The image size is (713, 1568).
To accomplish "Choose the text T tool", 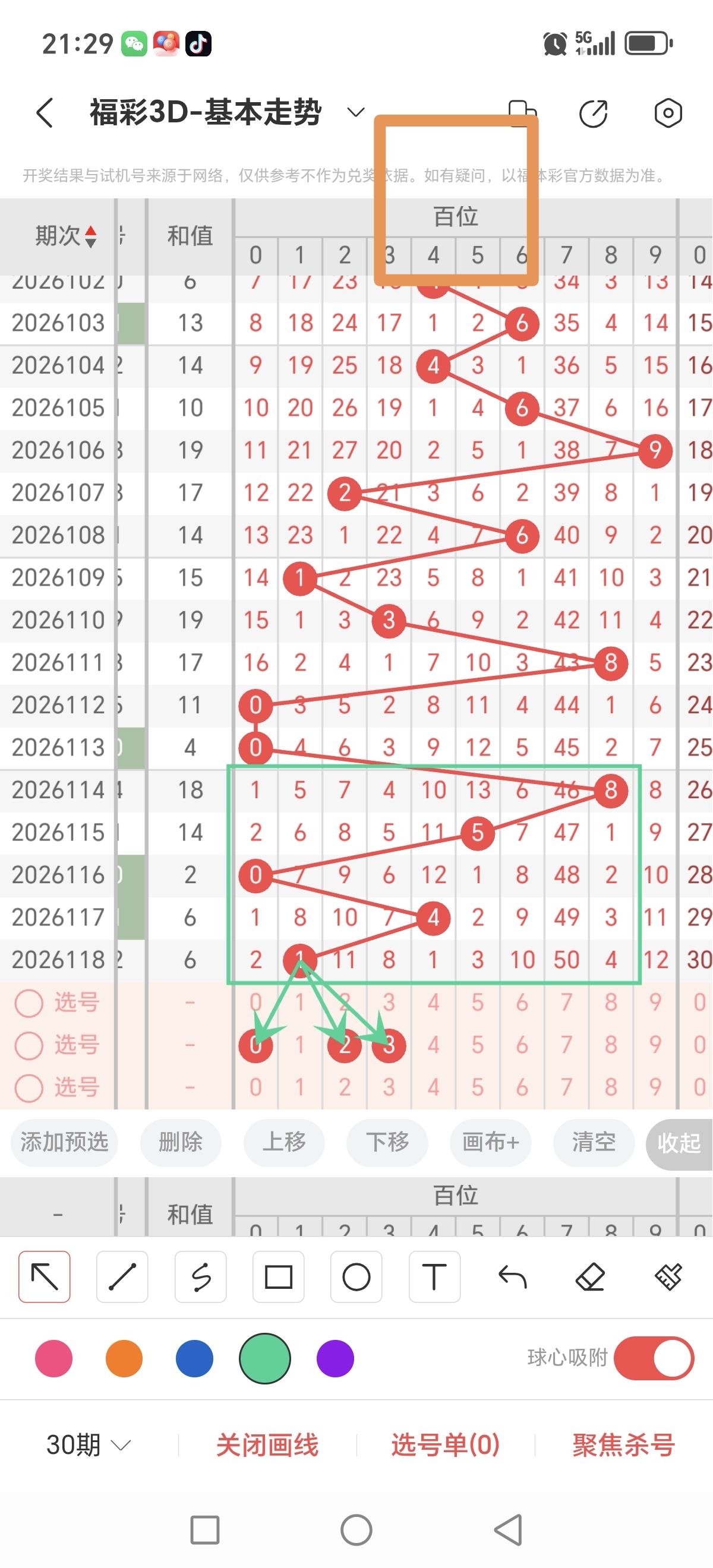I will pos(434,1277).
